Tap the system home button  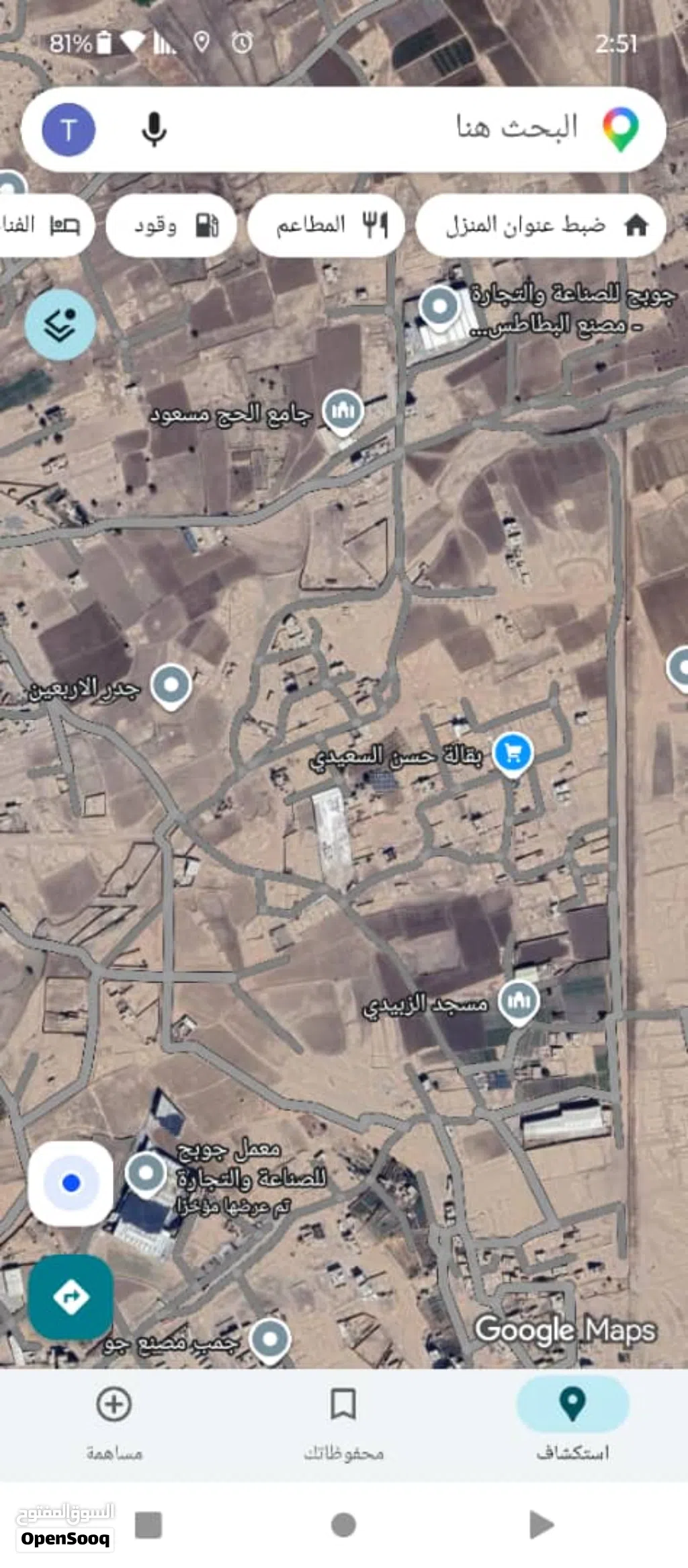(343, 1525)
